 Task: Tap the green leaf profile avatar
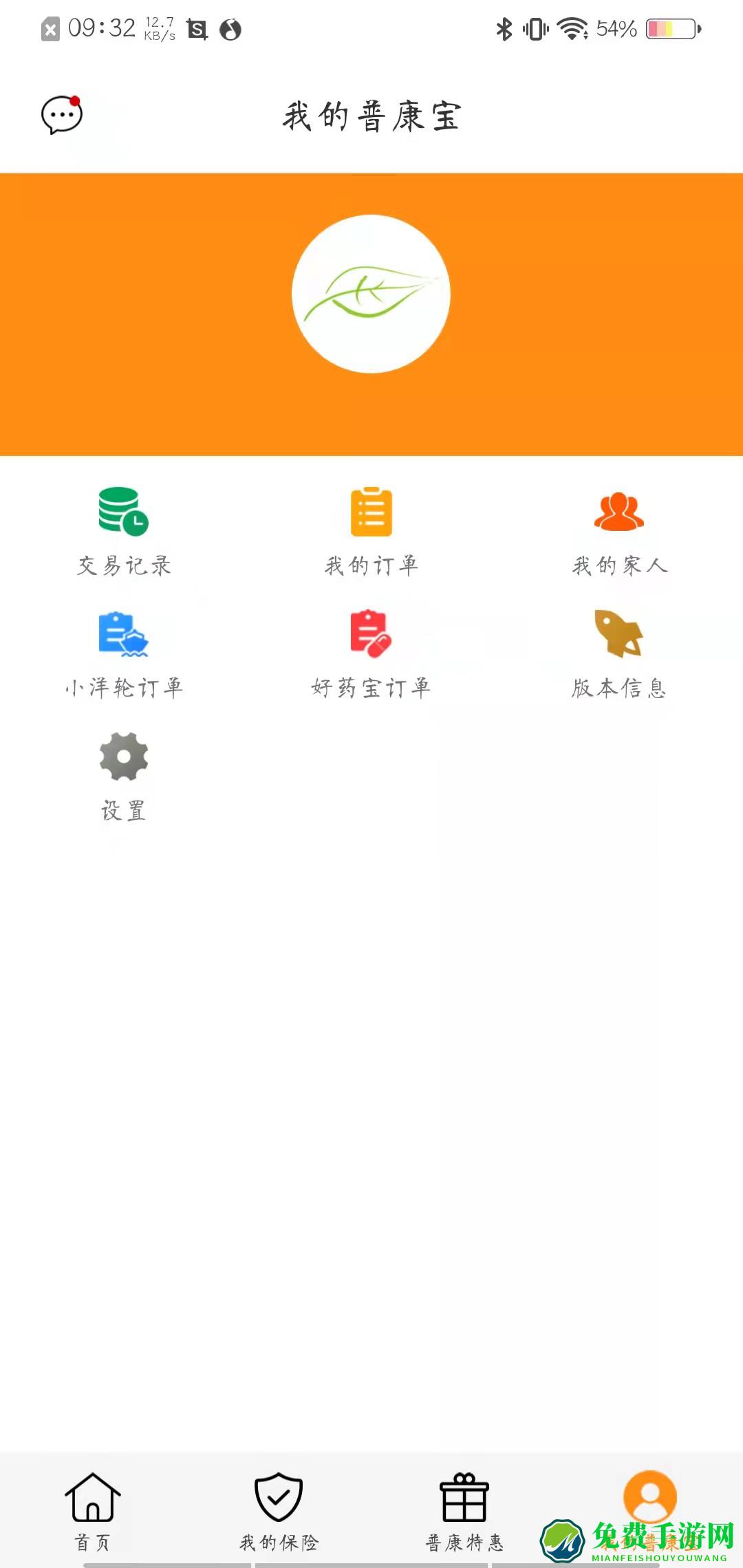coord(371,294)
